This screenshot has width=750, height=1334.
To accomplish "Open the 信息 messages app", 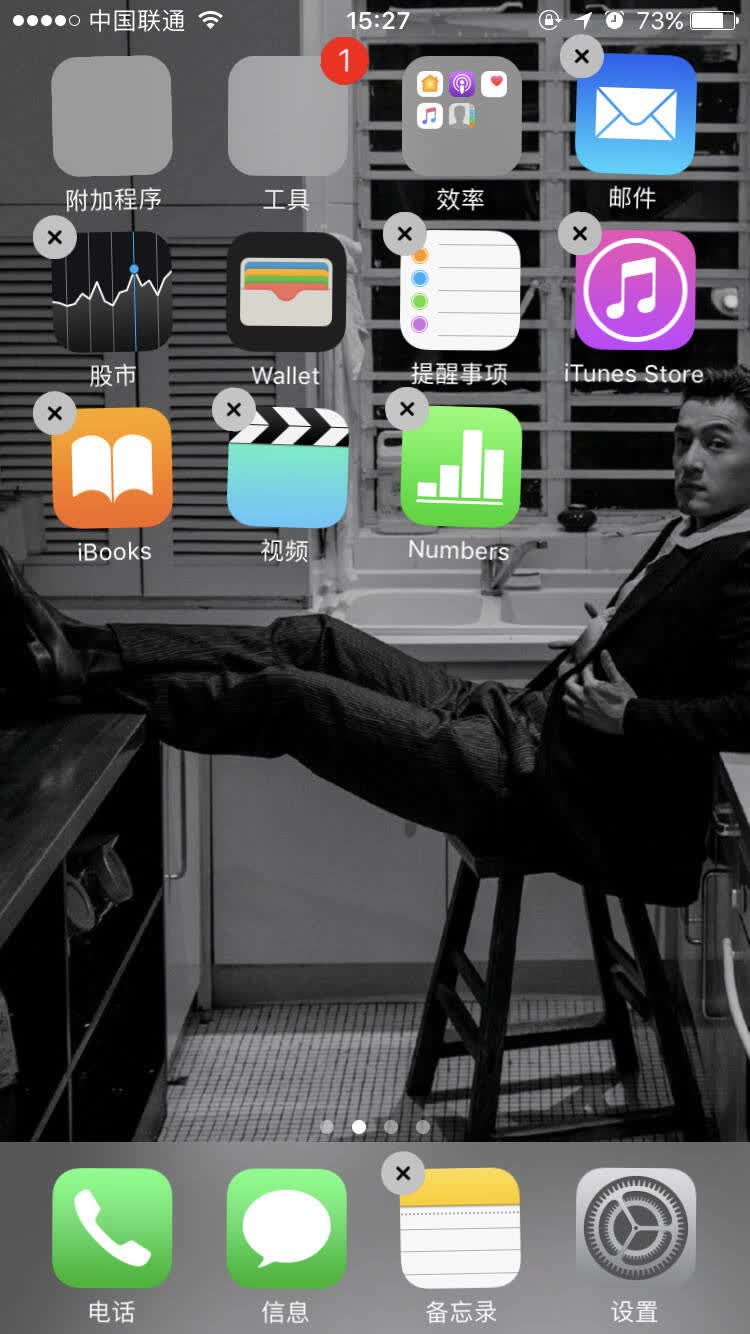I will [287, 1228].
